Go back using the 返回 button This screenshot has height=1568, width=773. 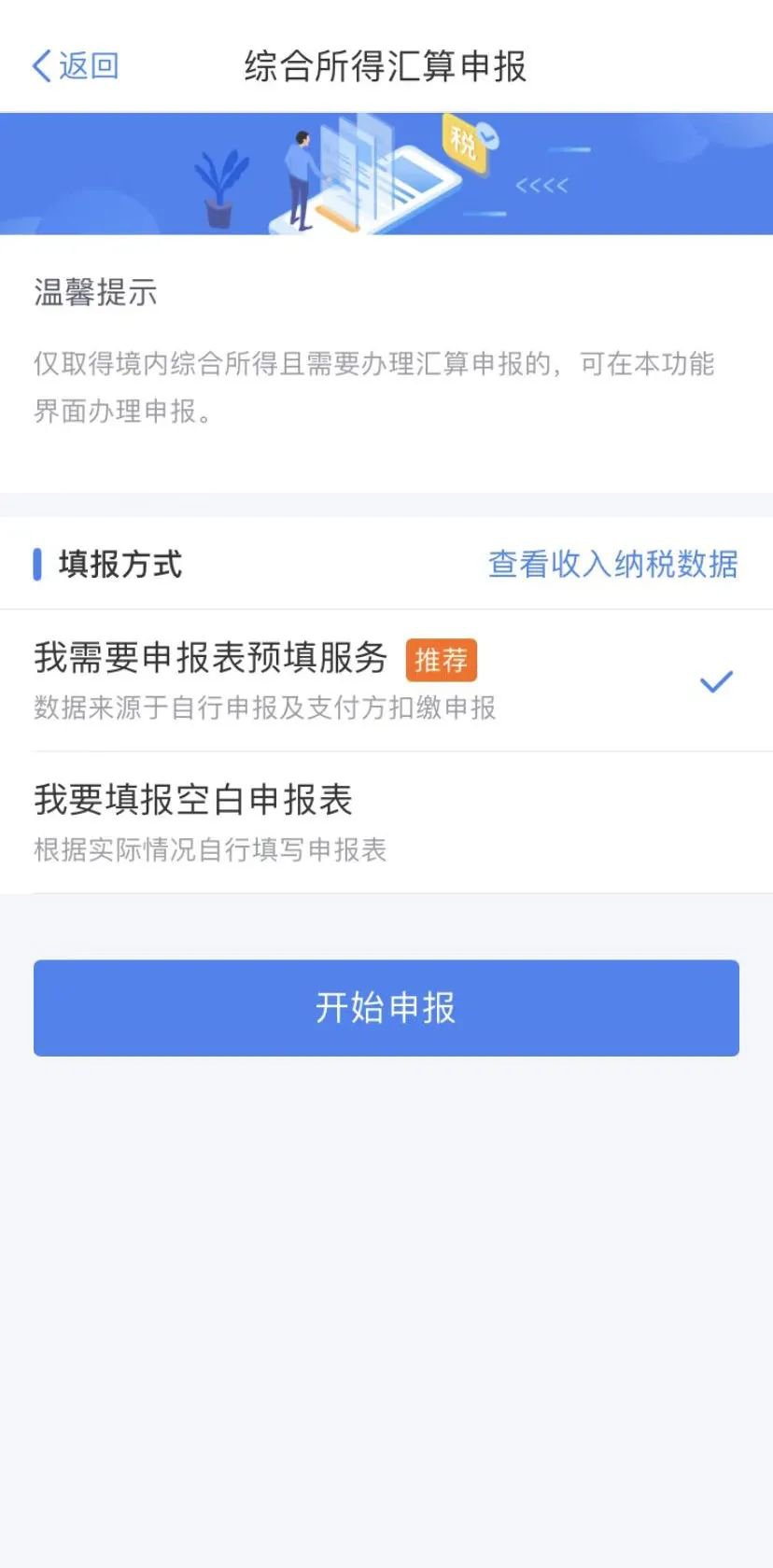[x=76, y=66]
